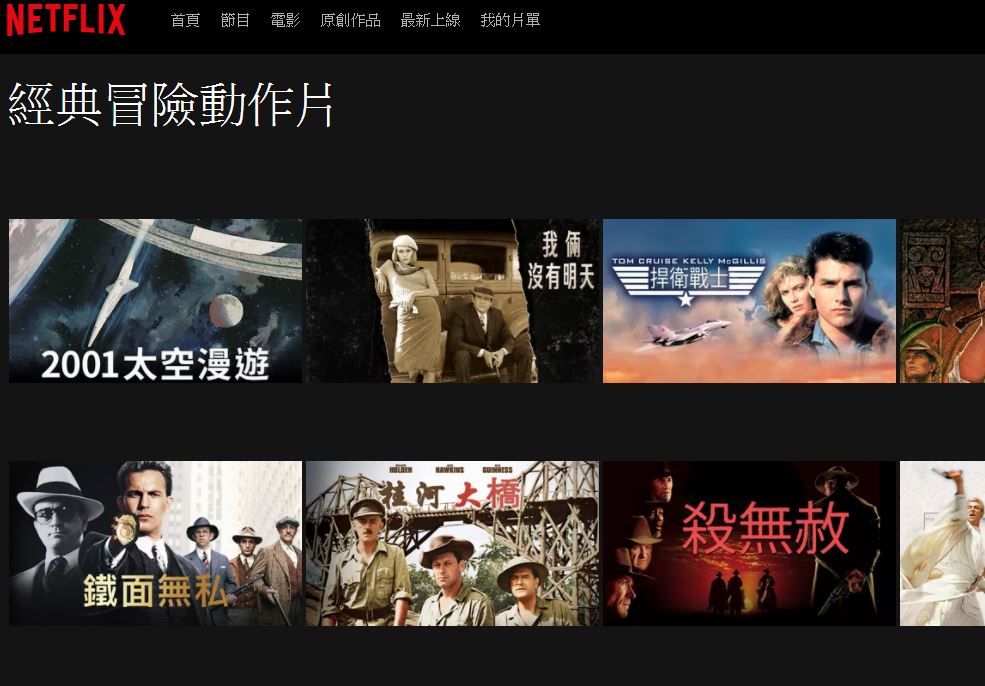Switch to the 節目 tab
This screenshot has height=686, width=985.
coord(235,20)
